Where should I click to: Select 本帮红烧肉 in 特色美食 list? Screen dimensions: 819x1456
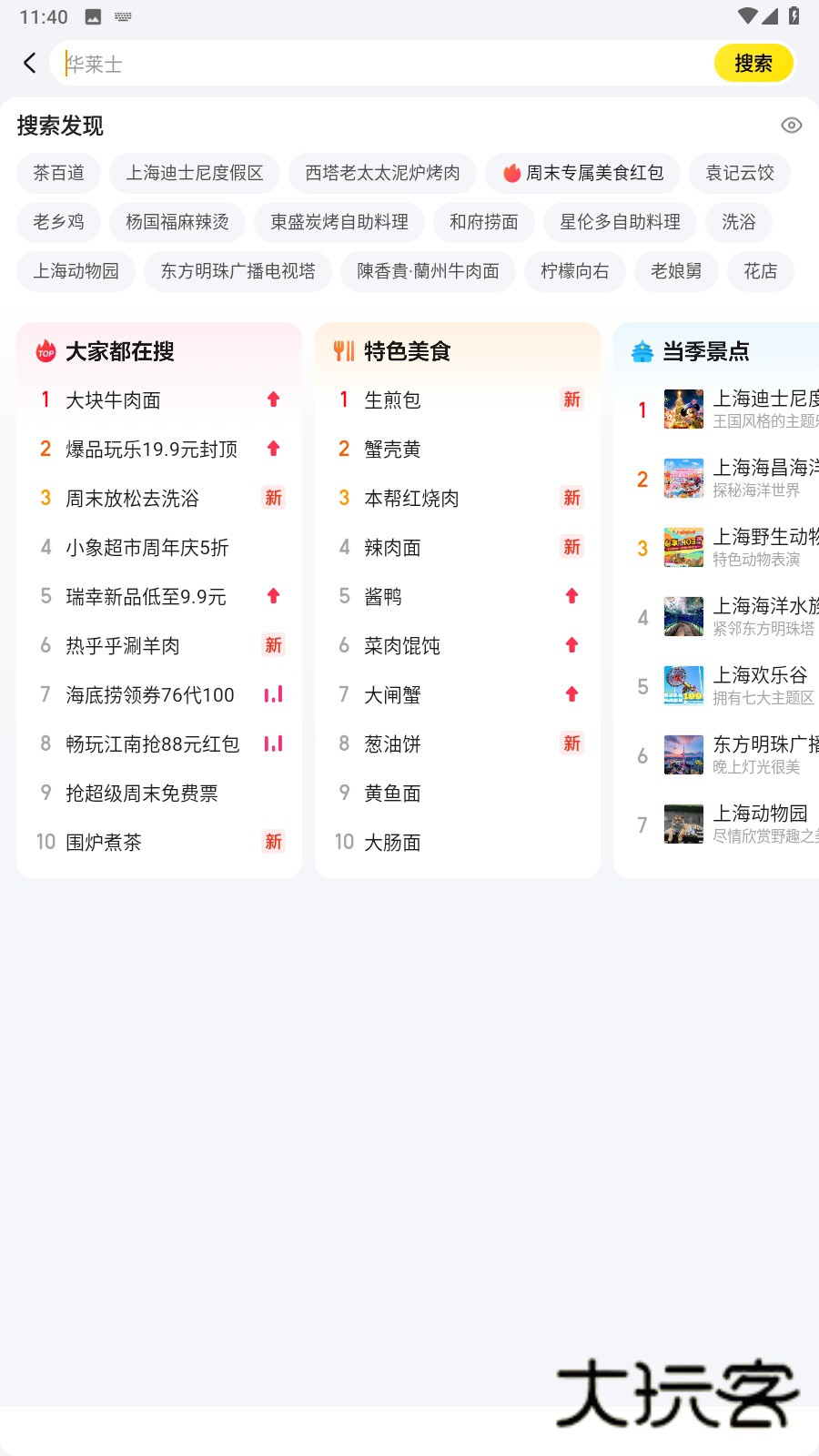point(411,498)
